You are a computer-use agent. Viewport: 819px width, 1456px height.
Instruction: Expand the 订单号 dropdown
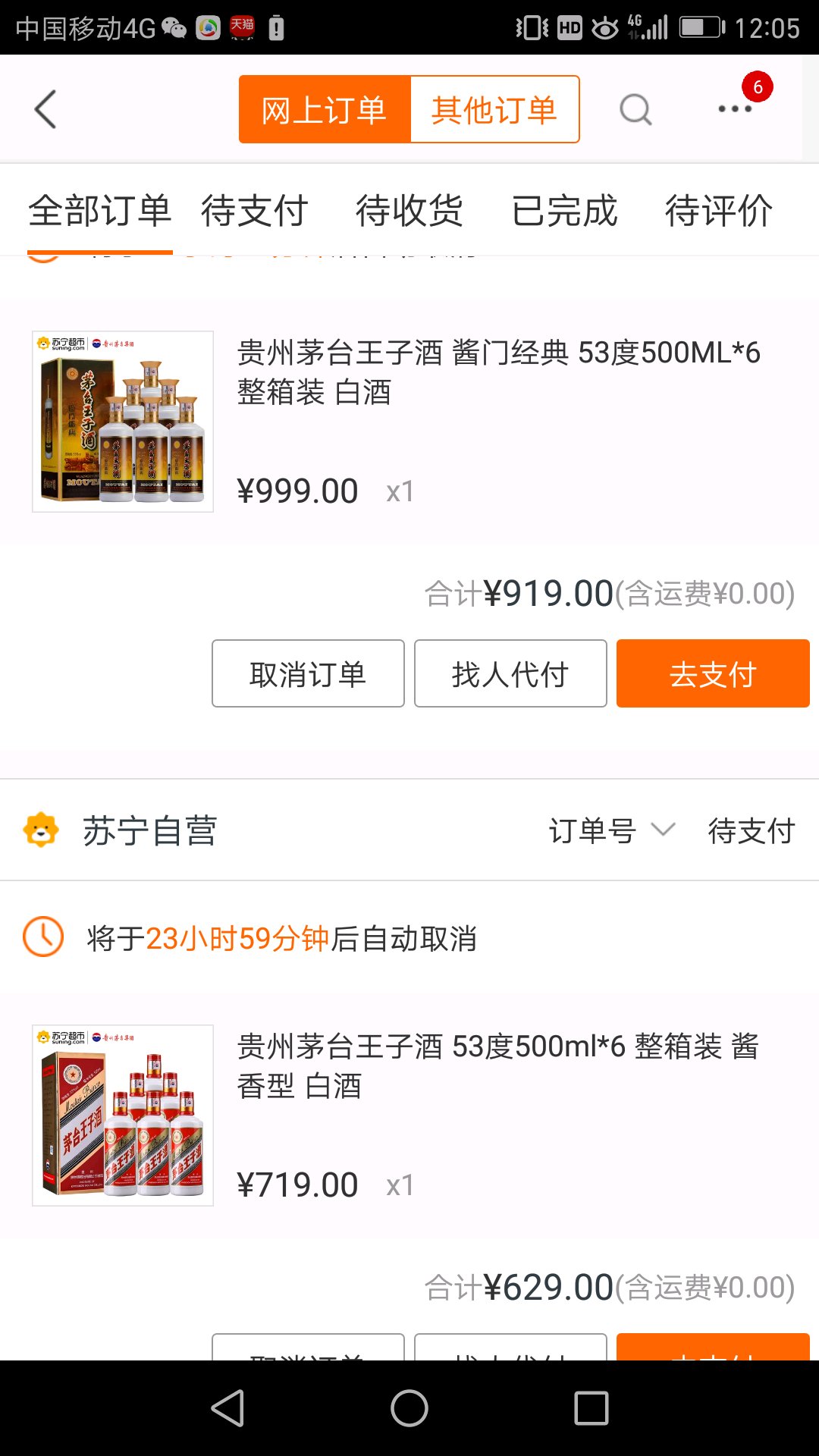(x=611, y=830)
